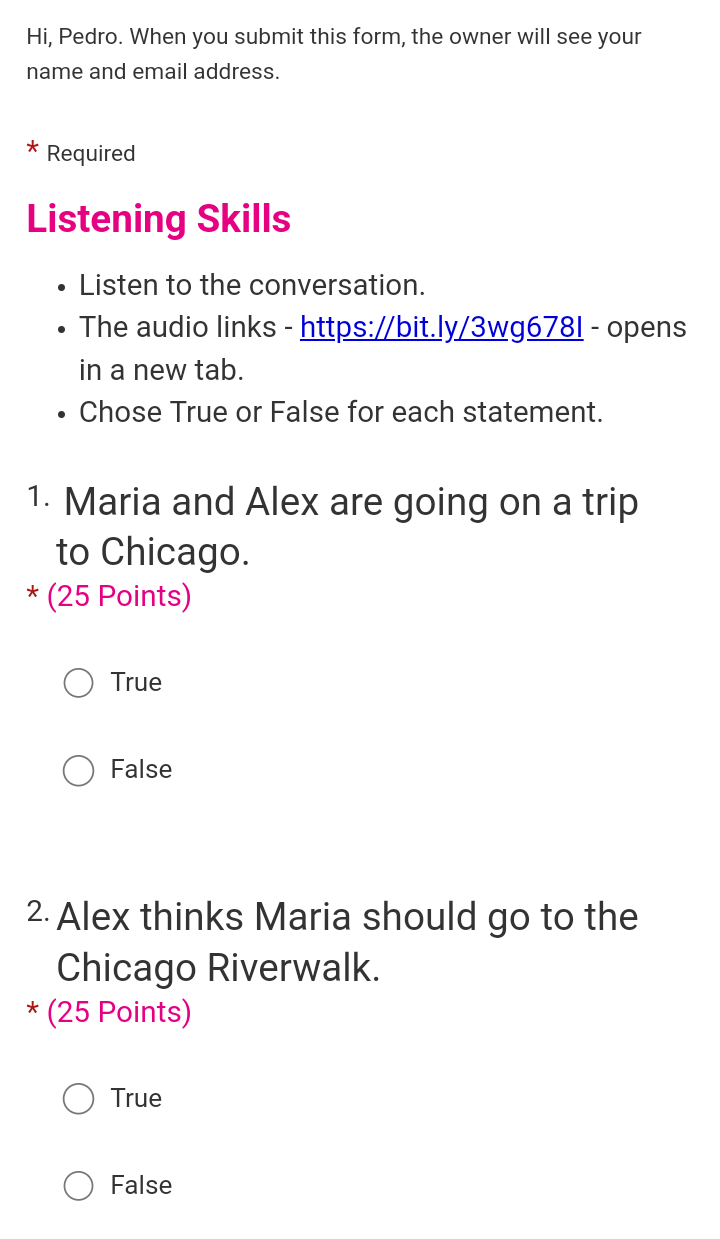Screen dimensions: 720x1239
Task: Click the number 2 beside the second question
Action: pos(36,910)
